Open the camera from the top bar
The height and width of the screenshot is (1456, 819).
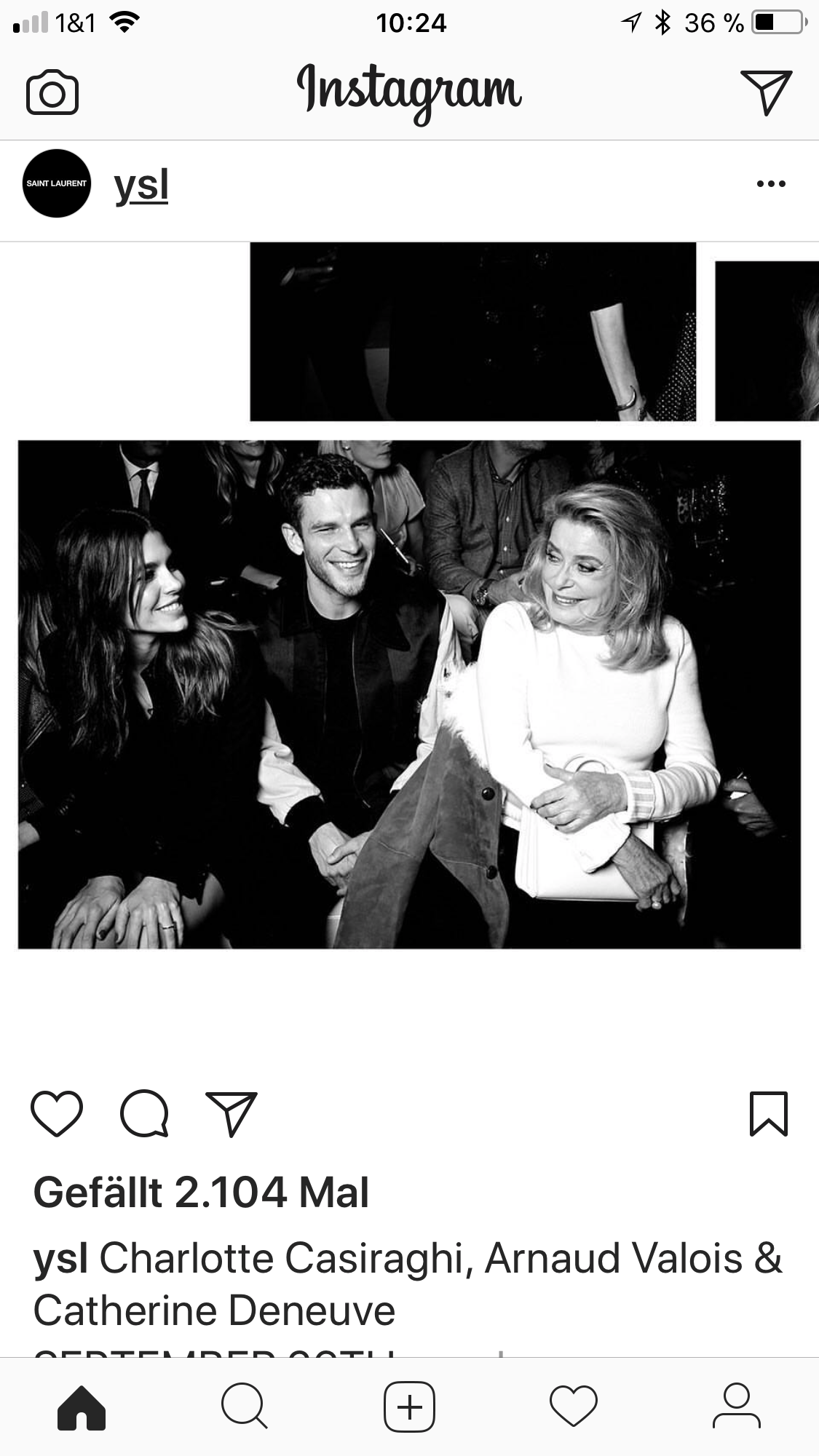point(52,92)
